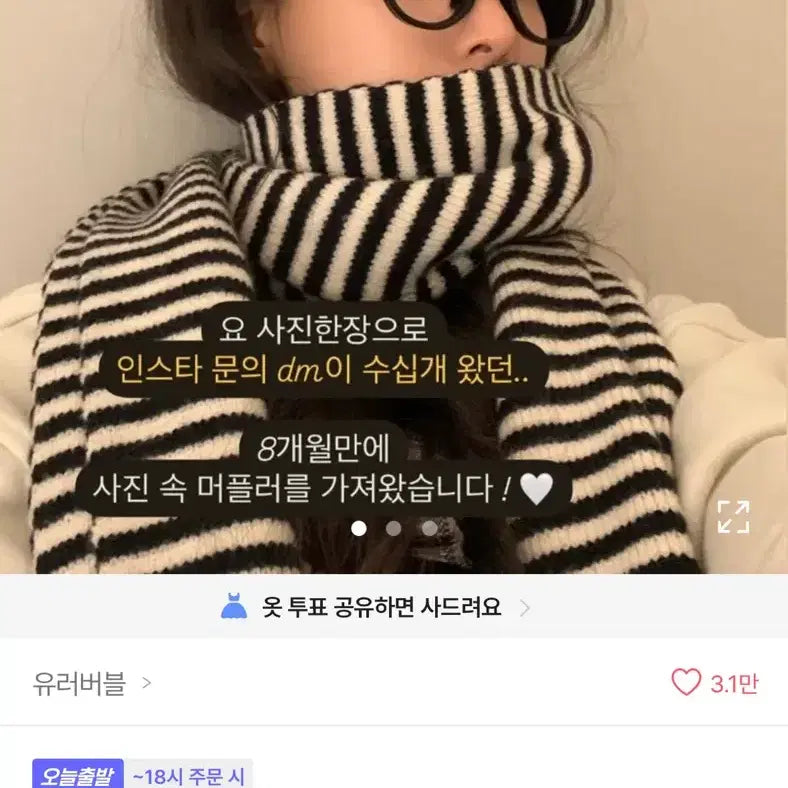Open the striped muffler product photo
This screenshot has height=788, width=788.
[394, 200]
